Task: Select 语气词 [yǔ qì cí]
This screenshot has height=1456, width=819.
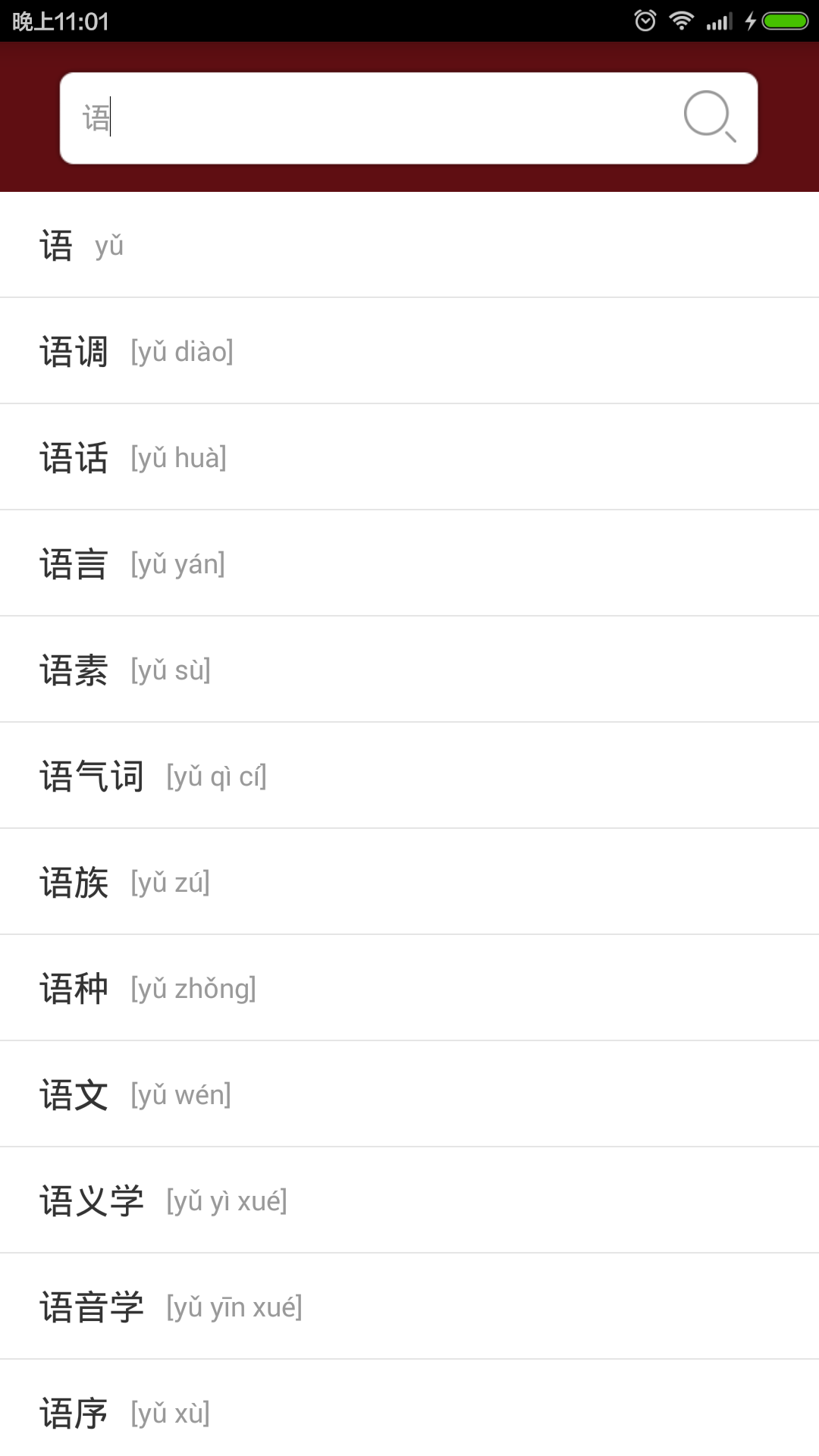Action: 409,776
